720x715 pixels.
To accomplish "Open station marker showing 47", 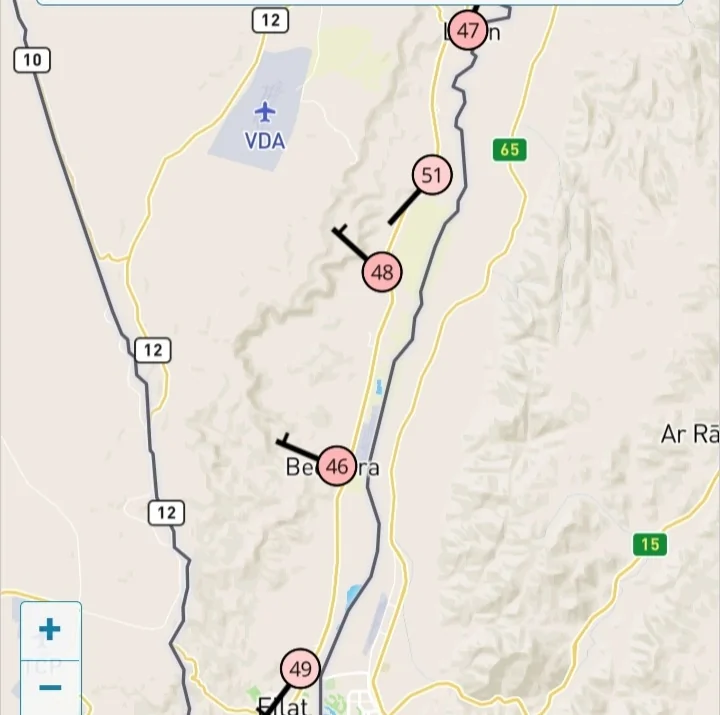I will tap(467, 30).
